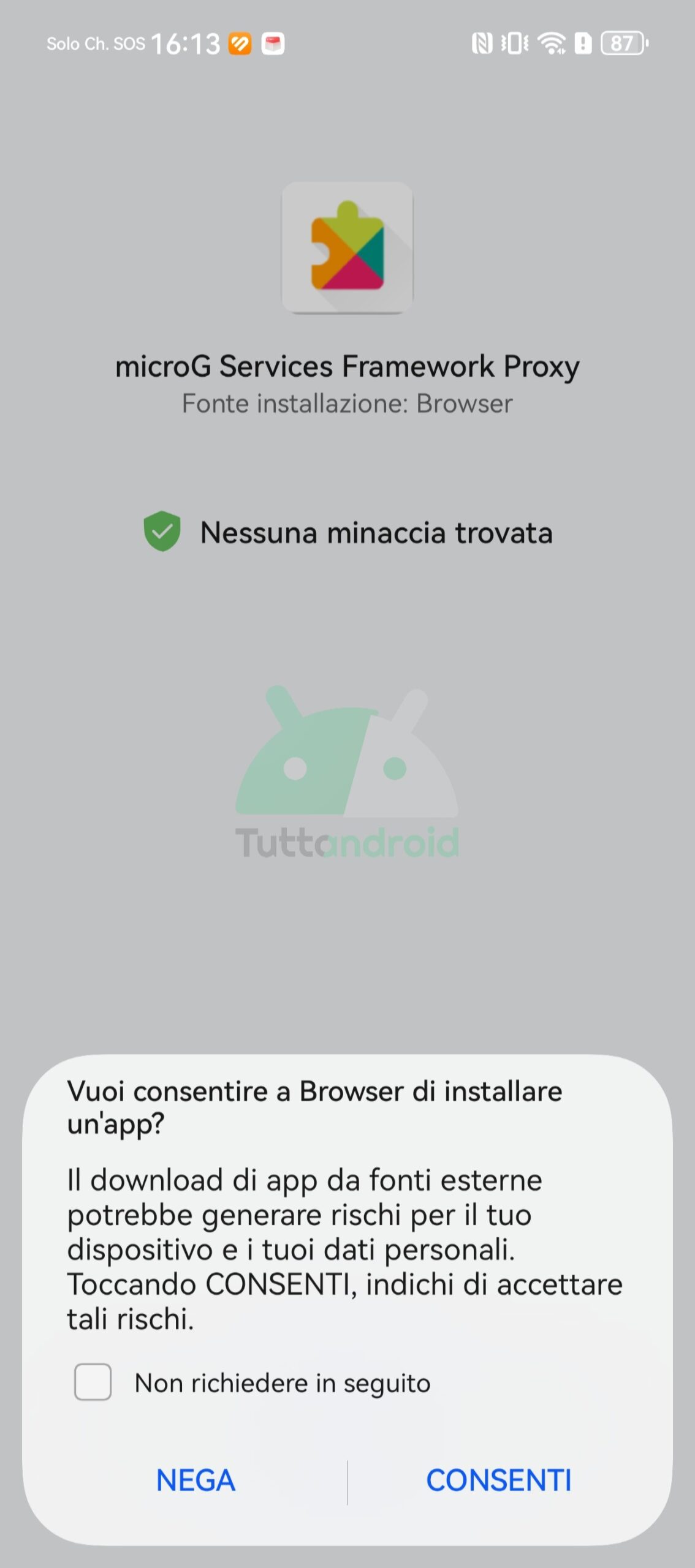695x1568 pixels.
Task: Tick the "Non richiedere in seguito" checkbox
Action: click(x=93, y=1382)
